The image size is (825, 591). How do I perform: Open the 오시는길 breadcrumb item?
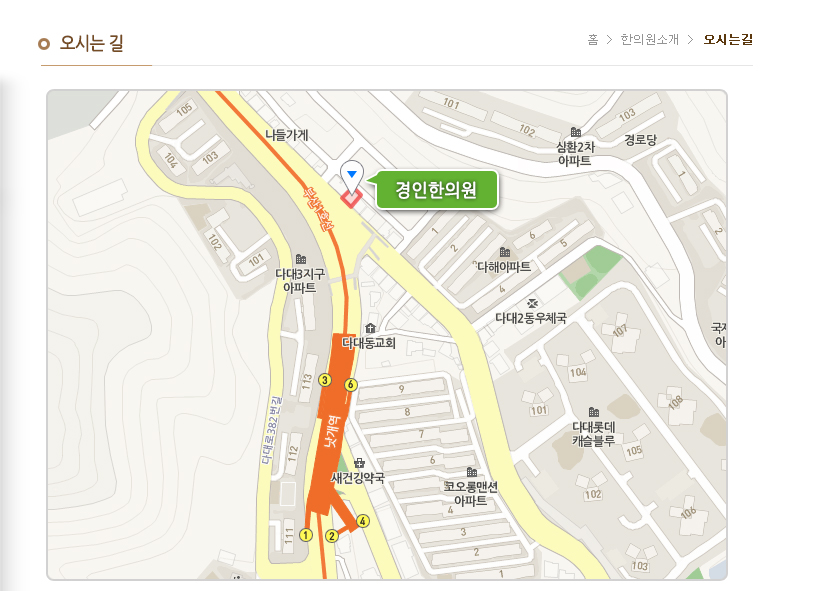728,40
